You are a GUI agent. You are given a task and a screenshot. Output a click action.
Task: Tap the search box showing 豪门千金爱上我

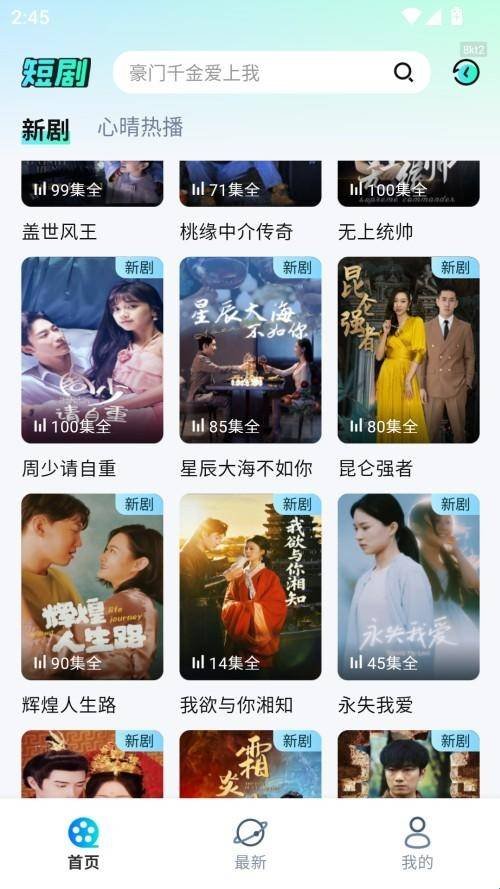point(272,73)
